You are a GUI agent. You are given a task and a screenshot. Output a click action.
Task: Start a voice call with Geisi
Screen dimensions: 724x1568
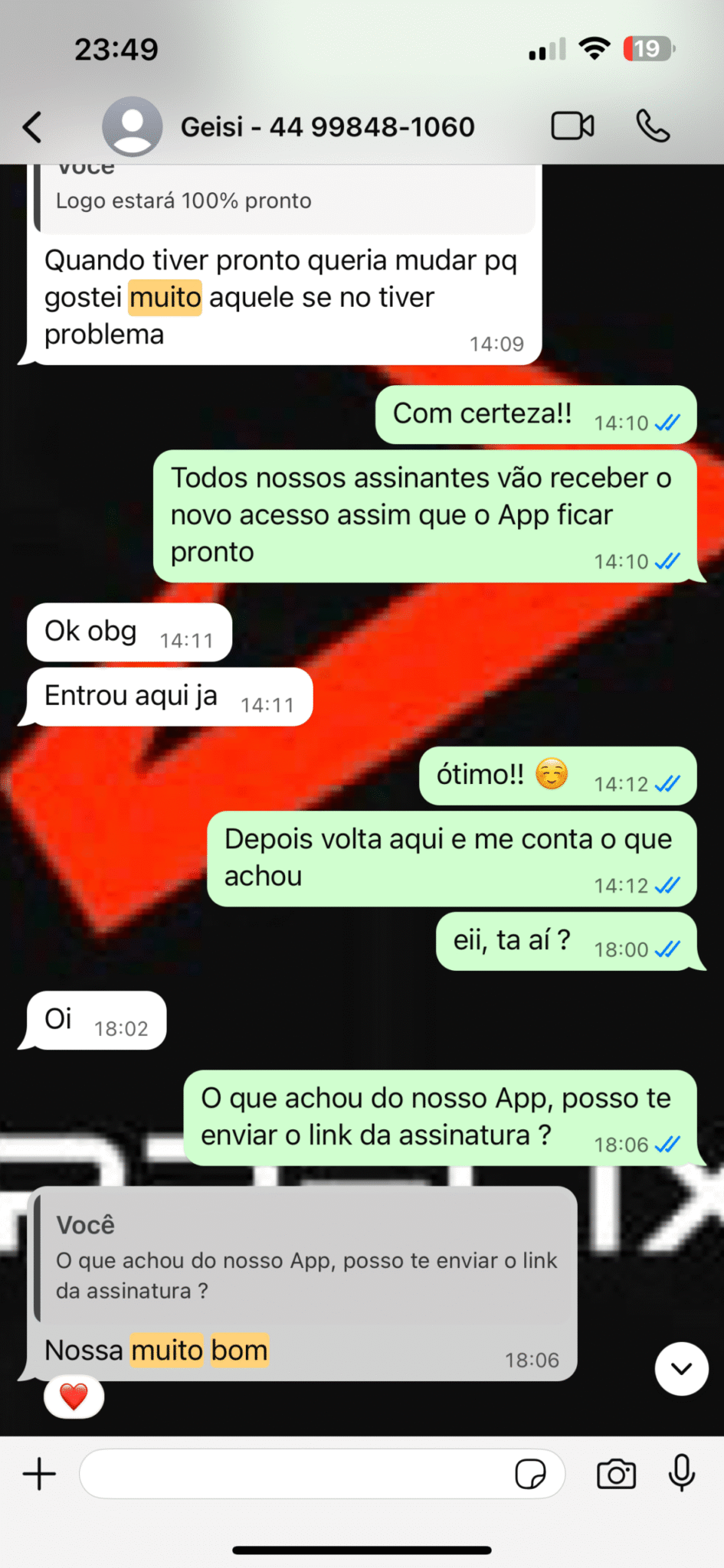(653, 126)
